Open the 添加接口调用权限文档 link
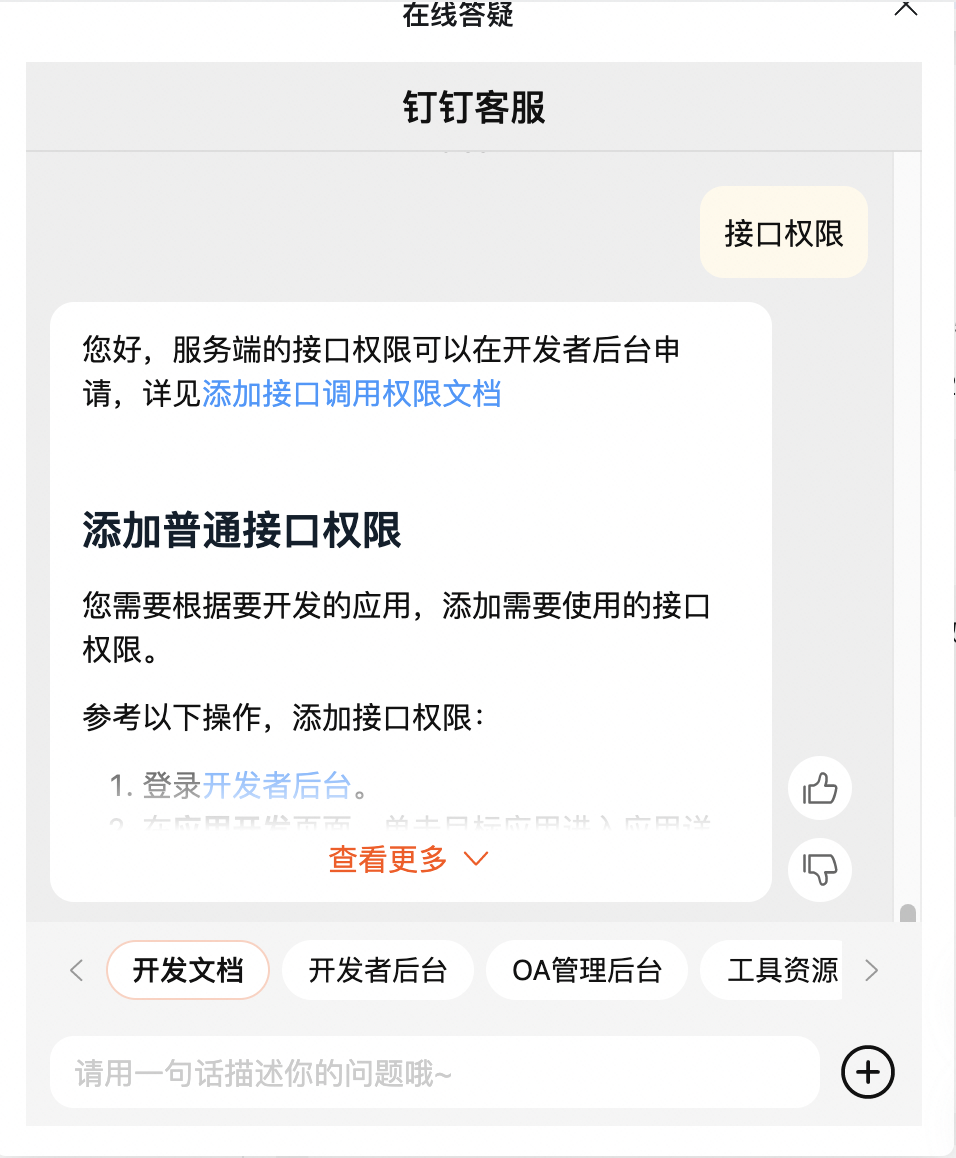 tap(351, 394)
